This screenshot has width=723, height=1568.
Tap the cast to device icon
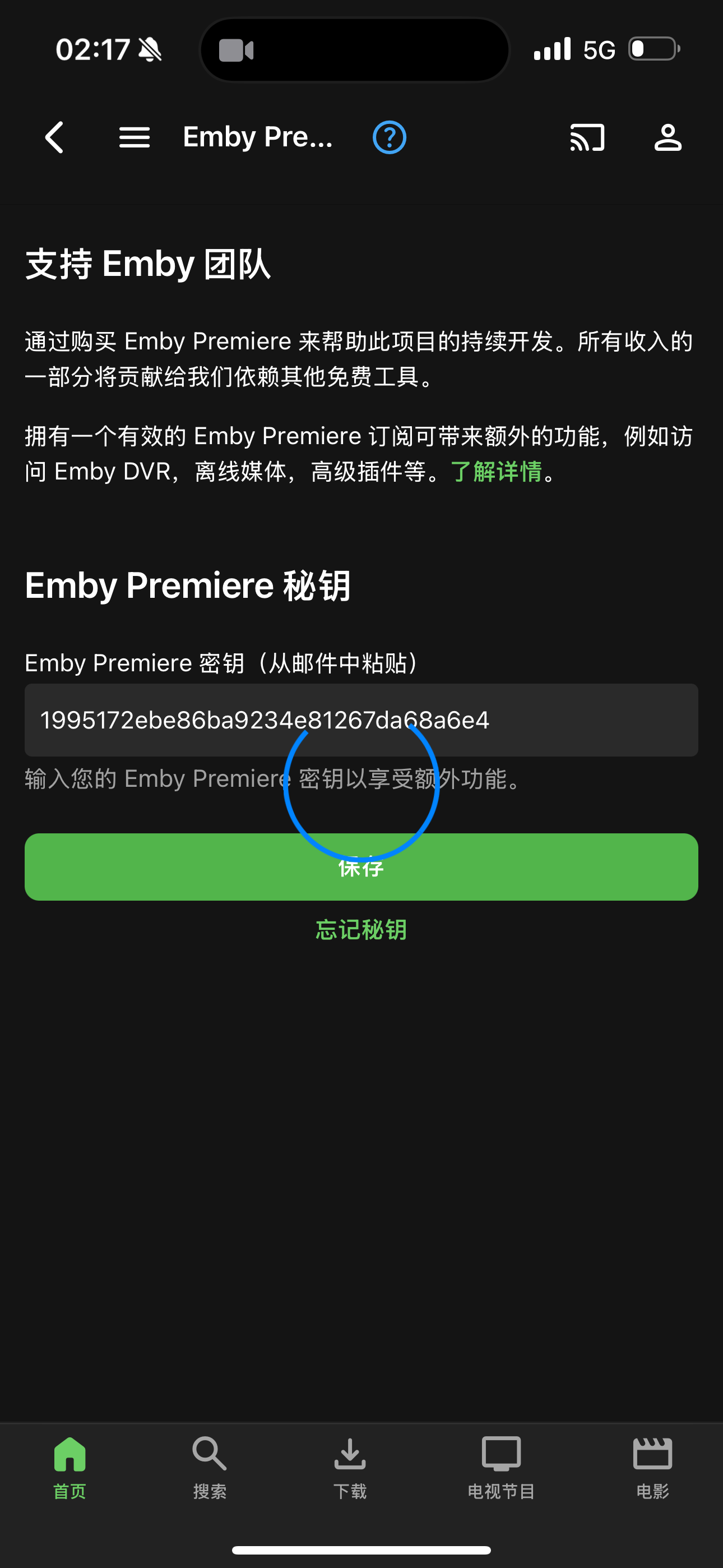point(587,137)
